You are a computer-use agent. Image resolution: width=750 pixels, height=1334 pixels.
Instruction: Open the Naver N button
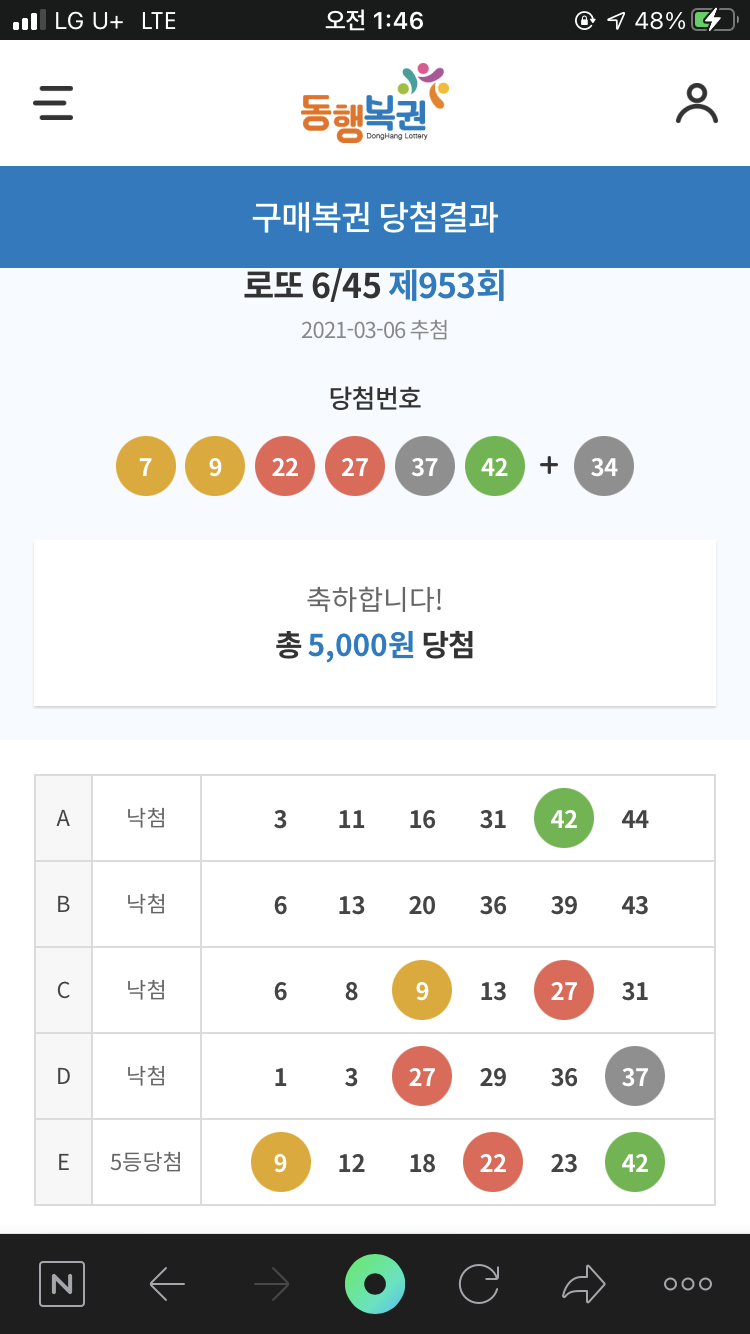pos(62,1284)
